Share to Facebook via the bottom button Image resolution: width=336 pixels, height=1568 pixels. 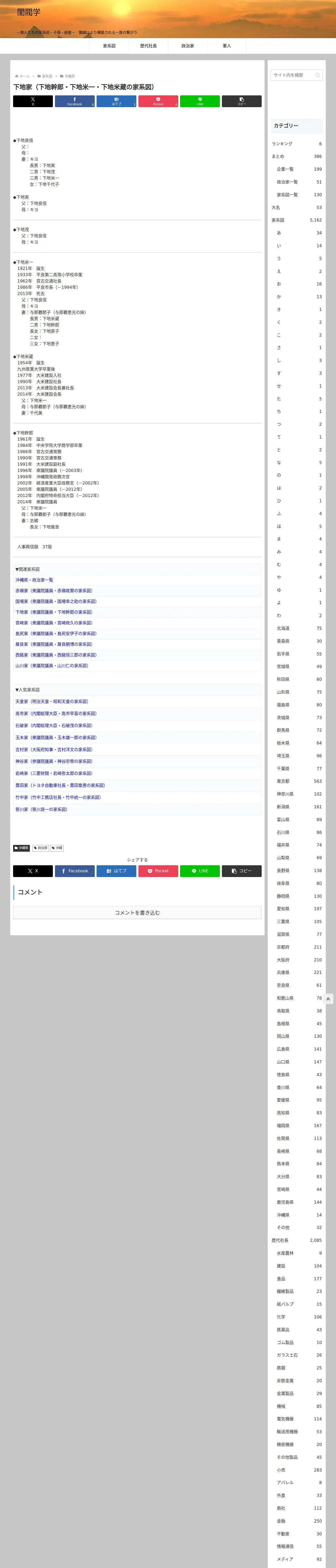coord(74,871)
